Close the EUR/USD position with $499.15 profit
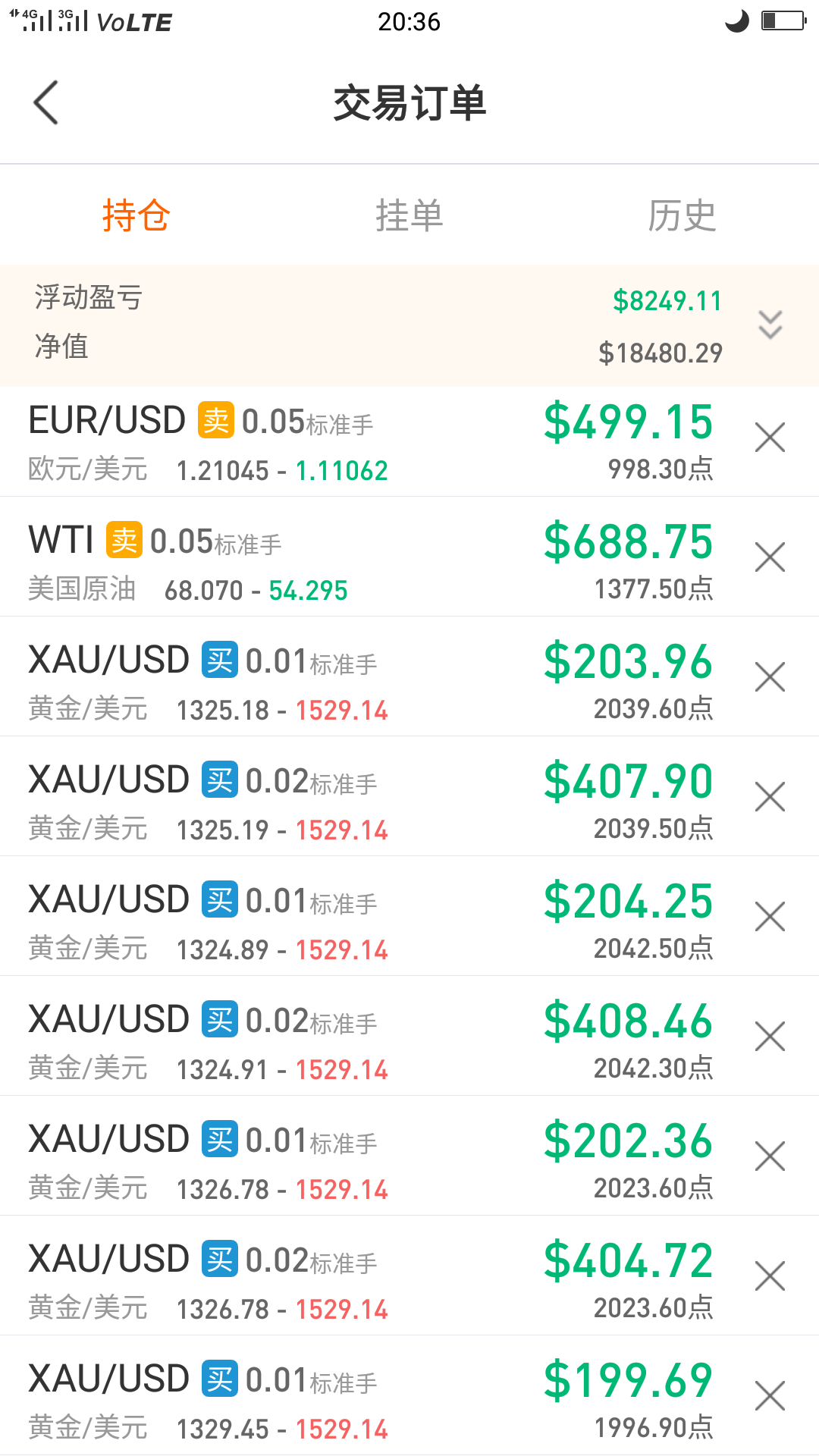 click(770, 438)
